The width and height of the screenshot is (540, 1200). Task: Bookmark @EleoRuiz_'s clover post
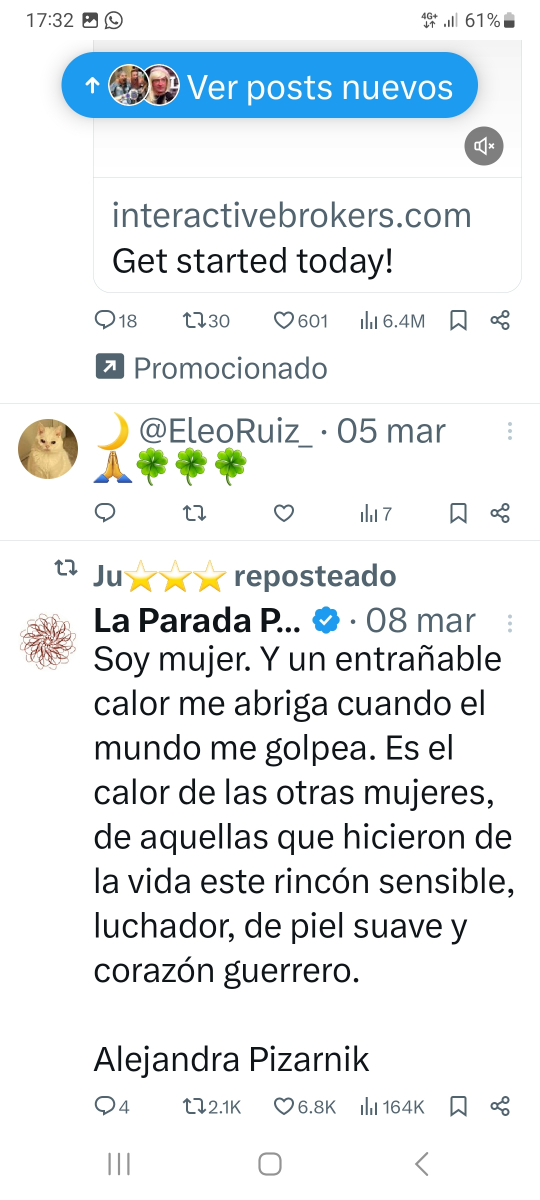pyautogui.click(x=458, y=513)
